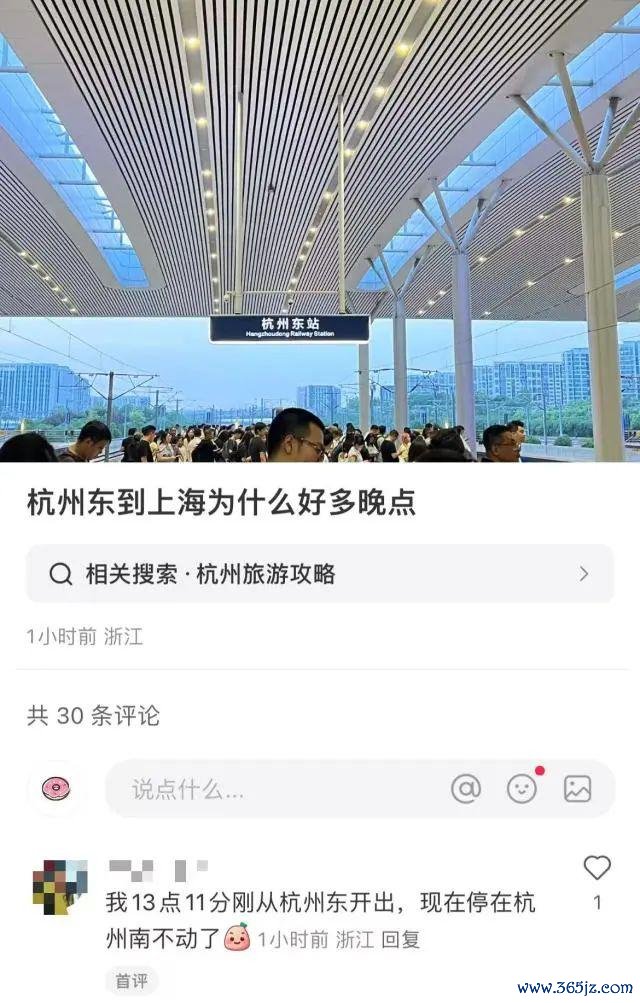Image resolution: width=640 pixels, height=1003 pixels.
Task: Tap the 说点什么 comment input field
Action: [x=270, y=789]
